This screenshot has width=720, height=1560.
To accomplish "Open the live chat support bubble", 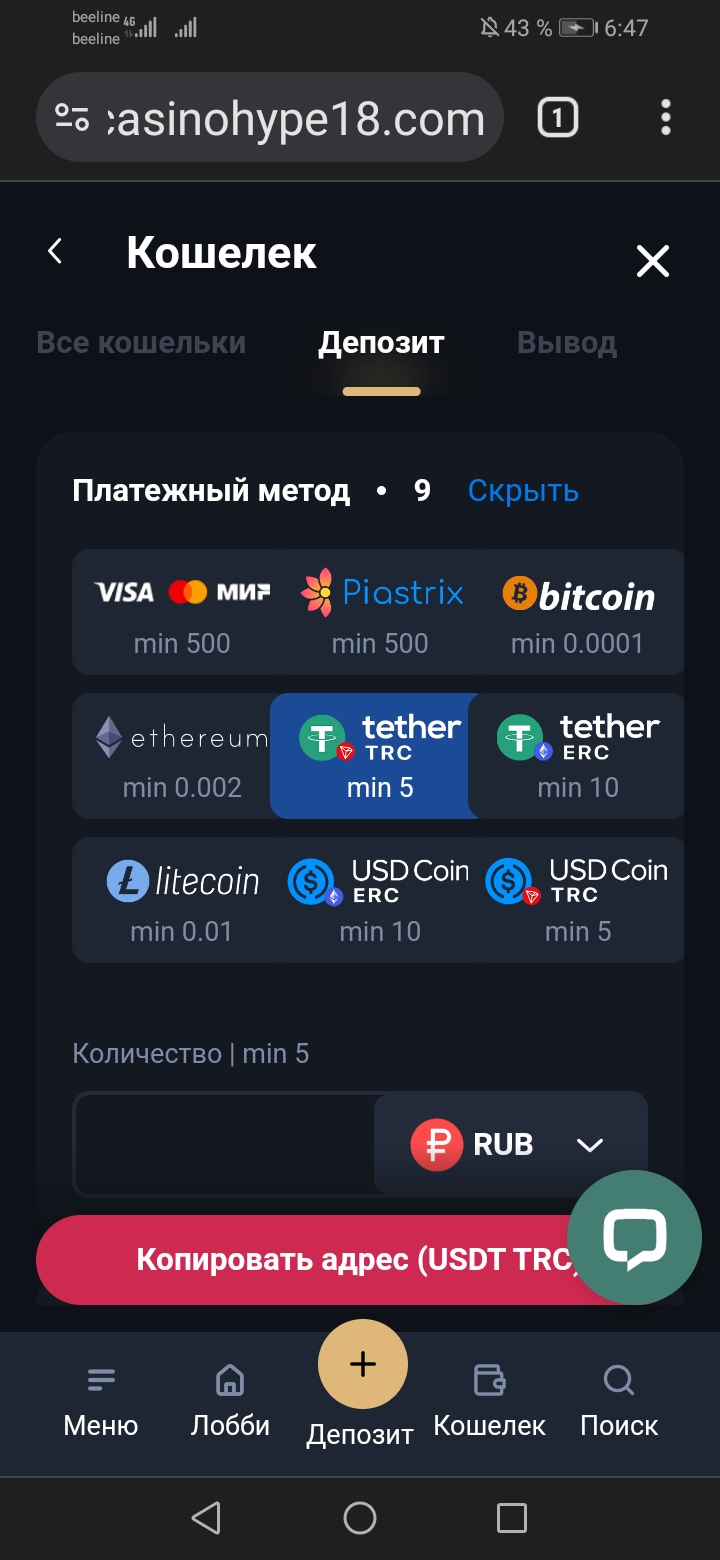I will pos(634,1238).
